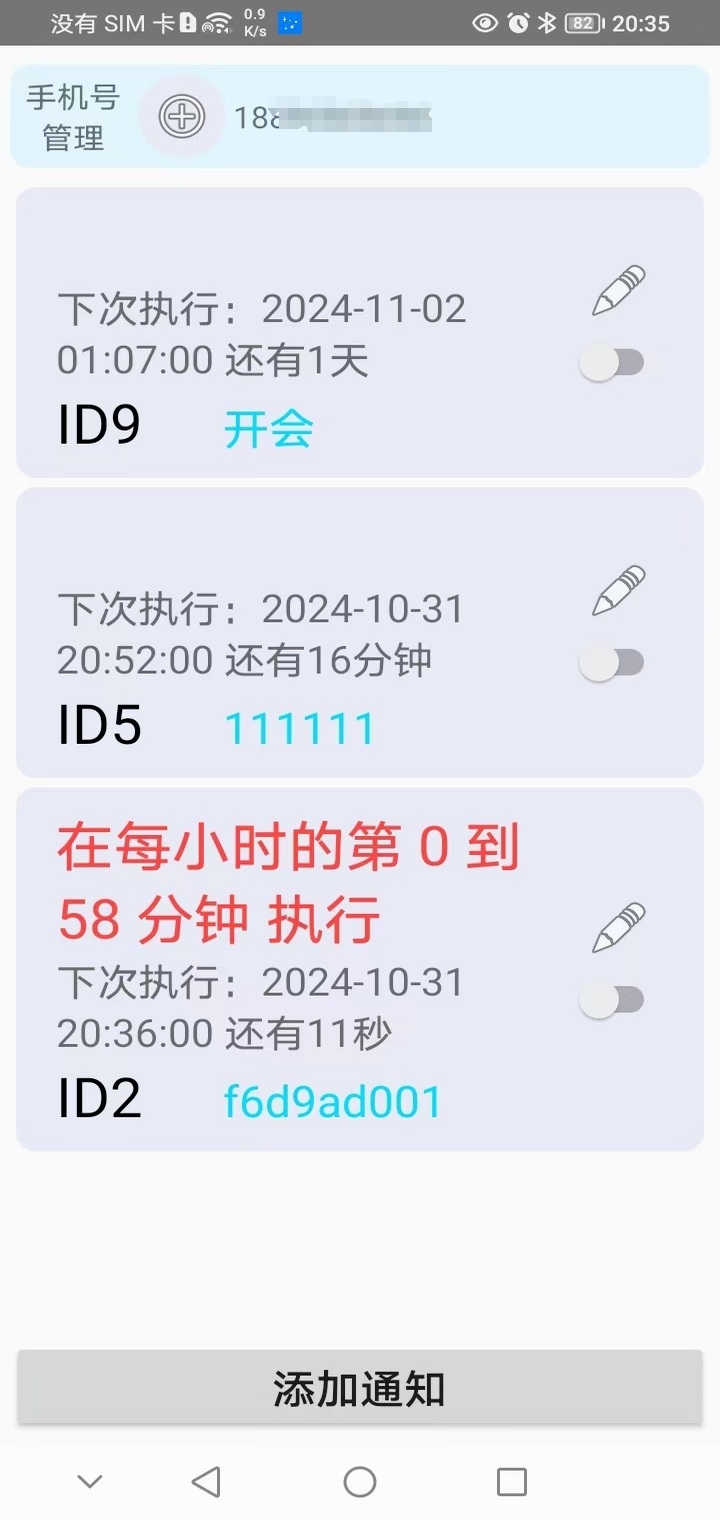Edit the ID9 开会 reminder
Viewport: 720px width, 1520px height.
pos(617,291)
